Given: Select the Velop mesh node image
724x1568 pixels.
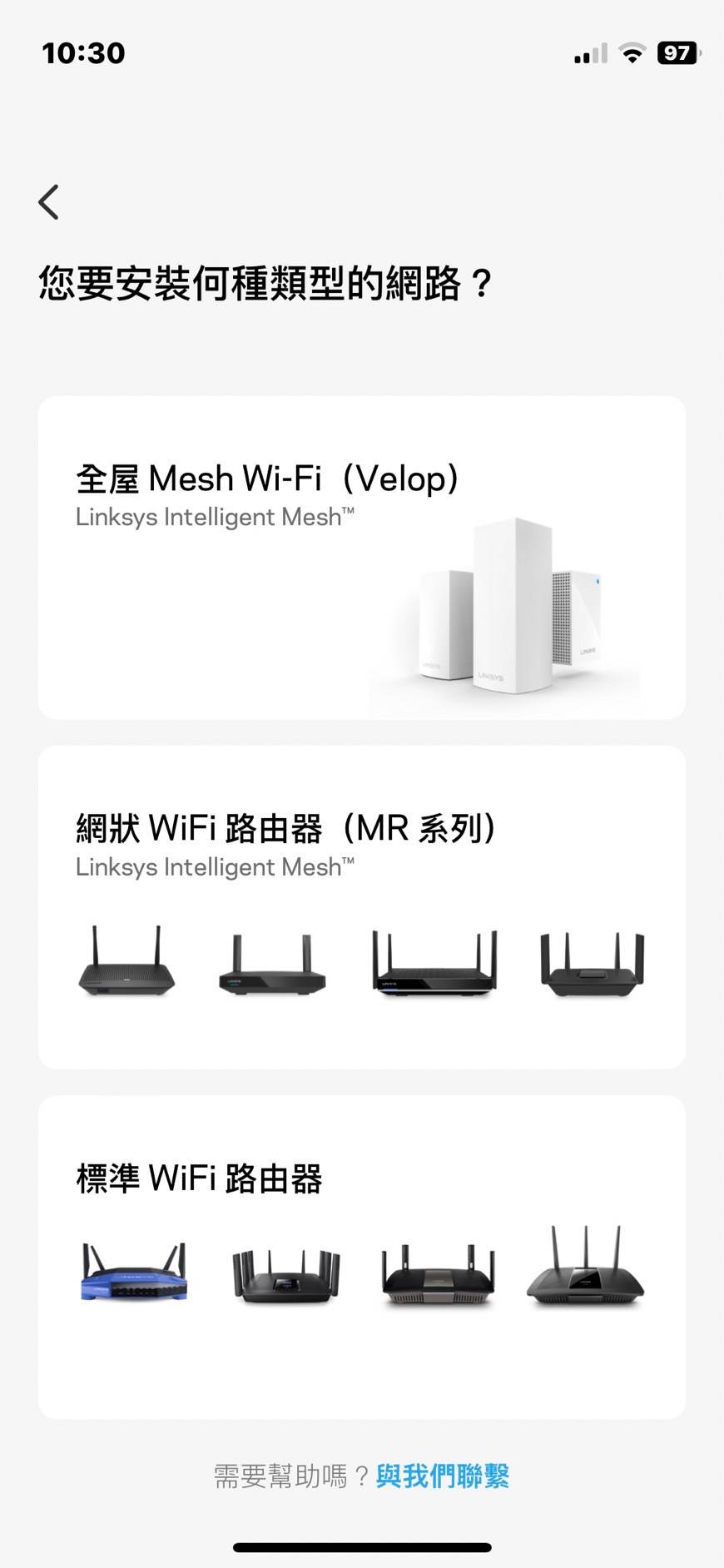Looking at the screenshot, I should point(512,608).
